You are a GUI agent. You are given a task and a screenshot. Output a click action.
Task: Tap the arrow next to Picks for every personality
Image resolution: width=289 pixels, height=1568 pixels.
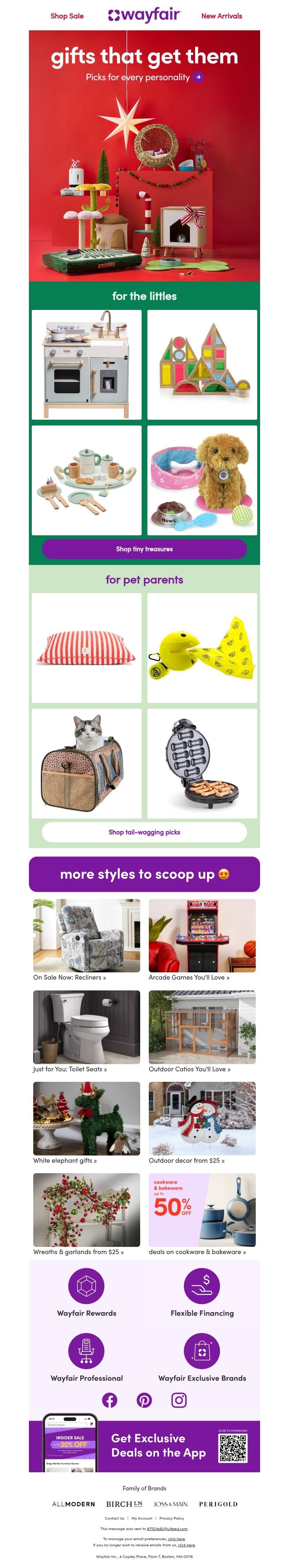(198, 77)
